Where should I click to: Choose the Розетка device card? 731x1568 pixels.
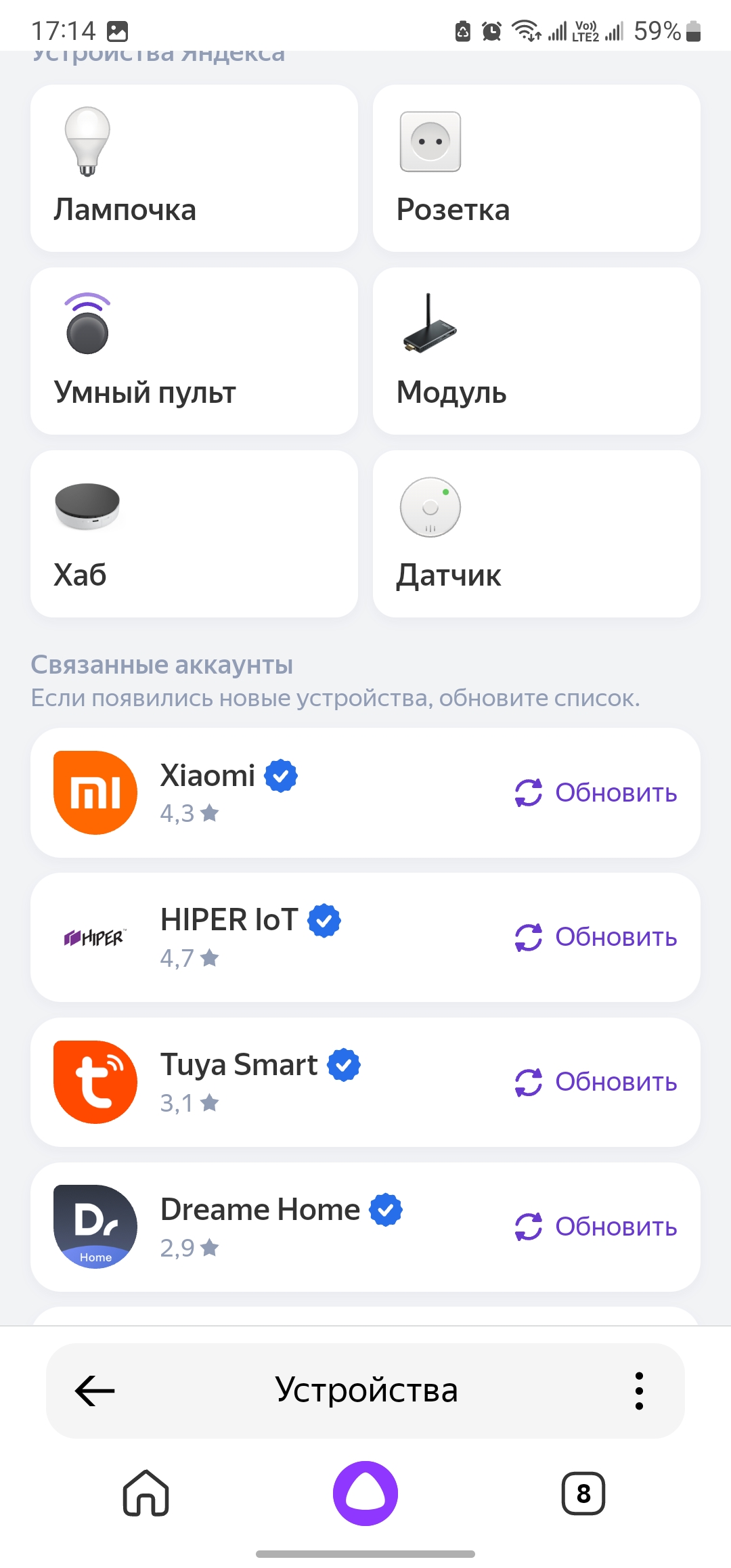click(x=536, y=168)
